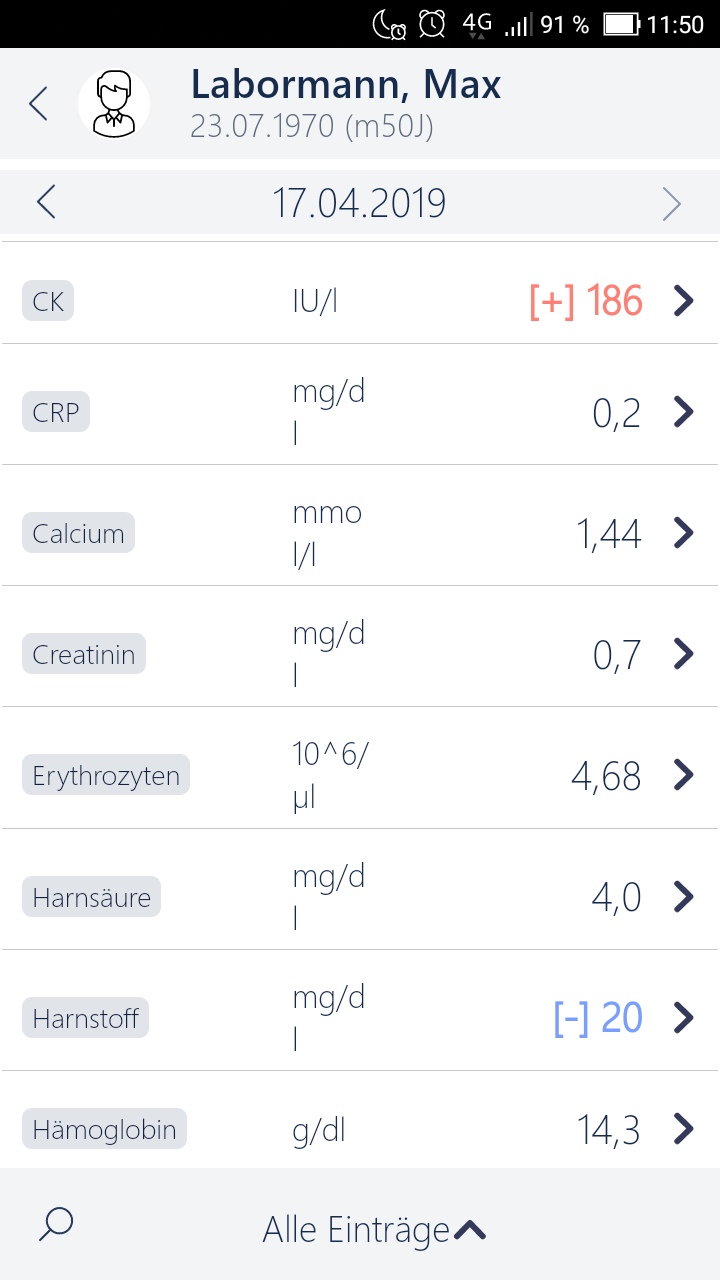Open search with the magnifier icon

(x=56, y=1224)
